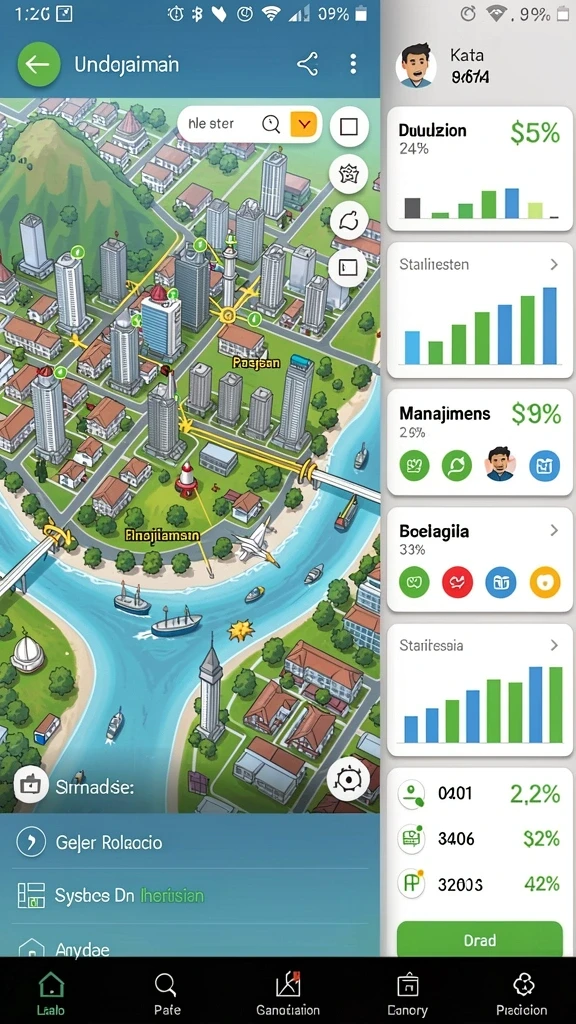
Task: Switch to the Pafe search tab
Action: tap(167, 992)
